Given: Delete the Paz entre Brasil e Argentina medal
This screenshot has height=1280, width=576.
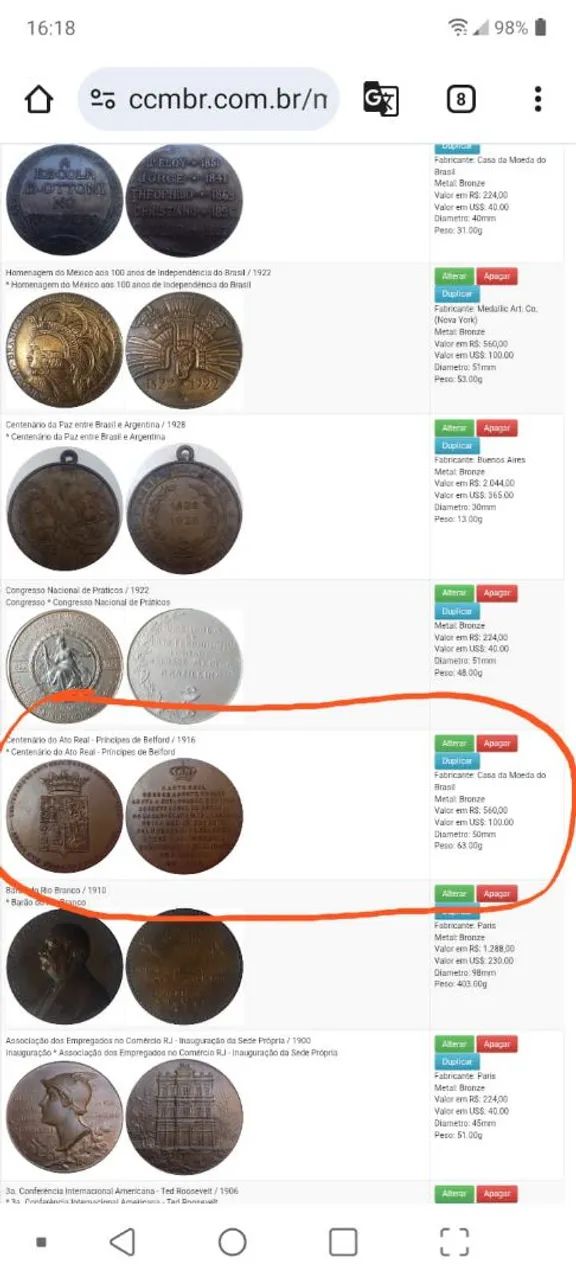Looking at the screenshot, I should click(x=497, y=427).
